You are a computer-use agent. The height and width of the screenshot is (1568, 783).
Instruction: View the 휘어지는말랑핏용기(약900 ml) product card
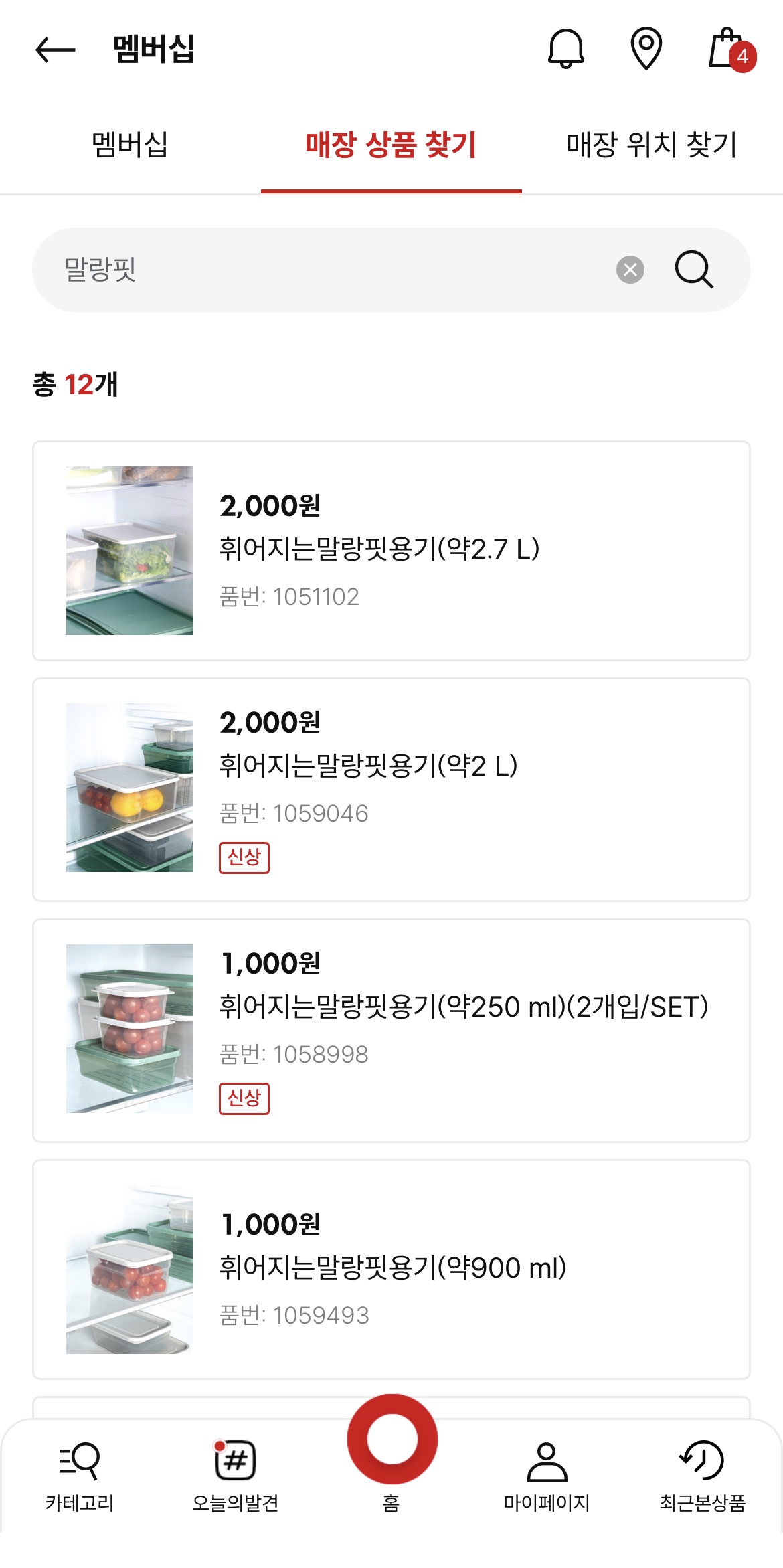coord(391,1269)
